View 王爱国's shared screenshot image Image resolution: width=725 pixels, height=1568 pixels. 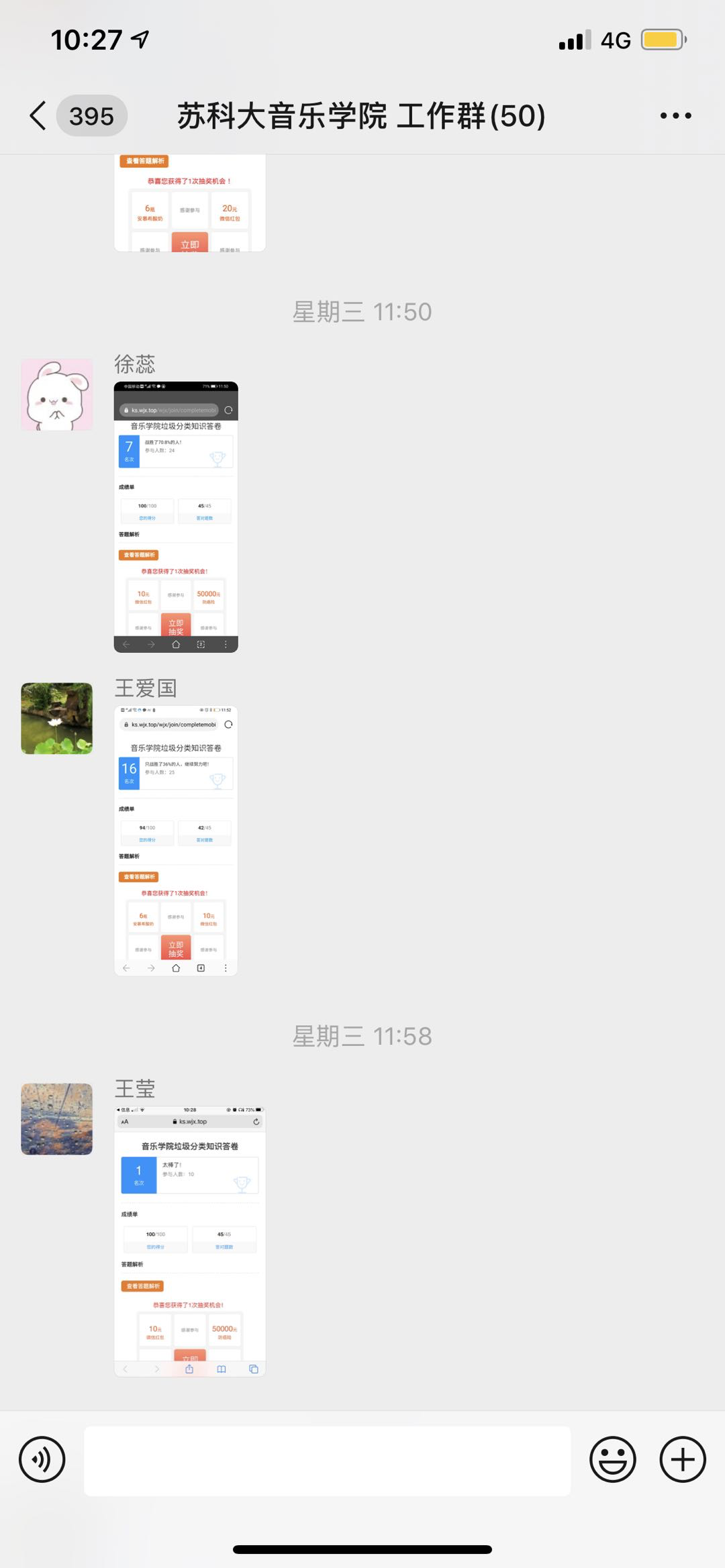pyautogui.click(x=176, y=840)
